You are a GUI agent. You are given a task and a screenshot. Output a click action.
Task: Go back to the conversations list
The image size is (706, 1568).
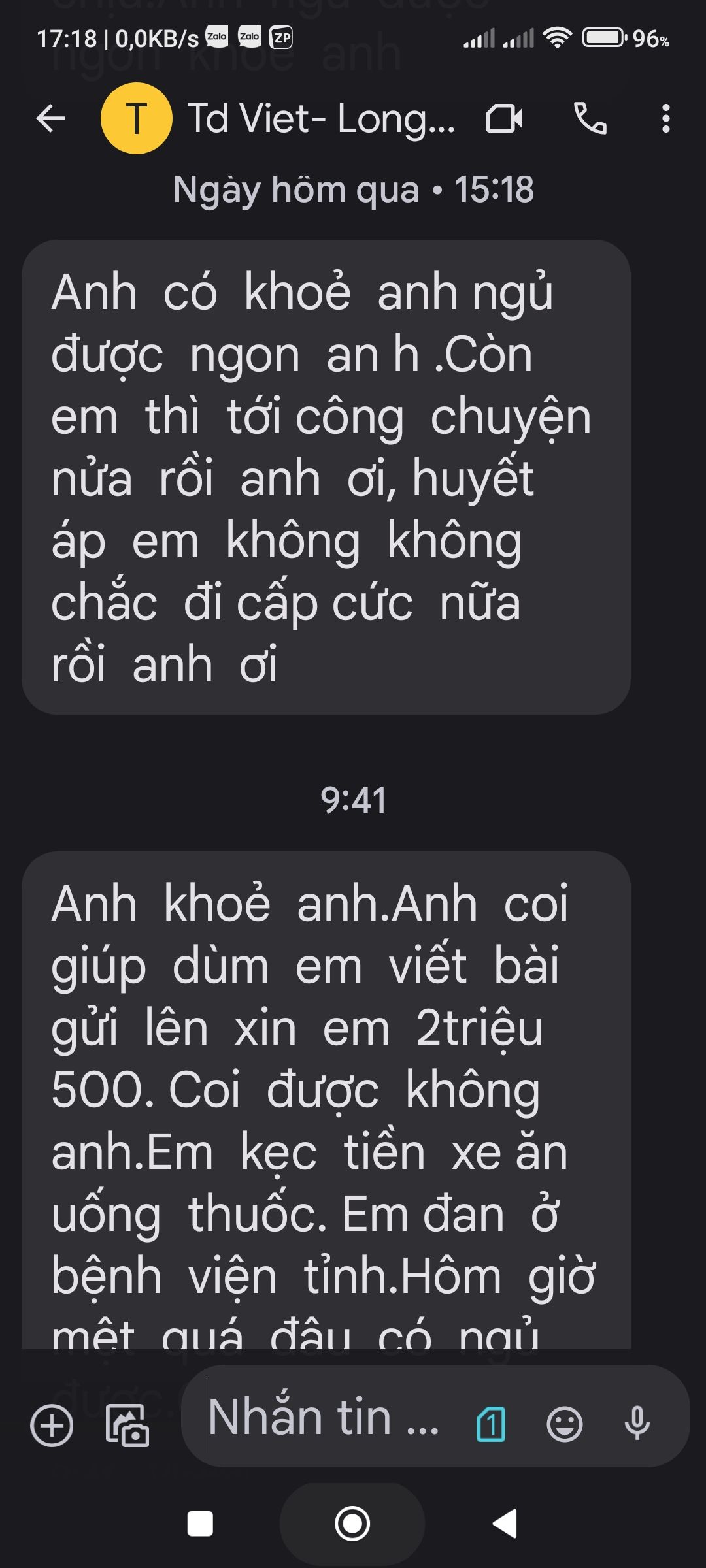point(50,119)
